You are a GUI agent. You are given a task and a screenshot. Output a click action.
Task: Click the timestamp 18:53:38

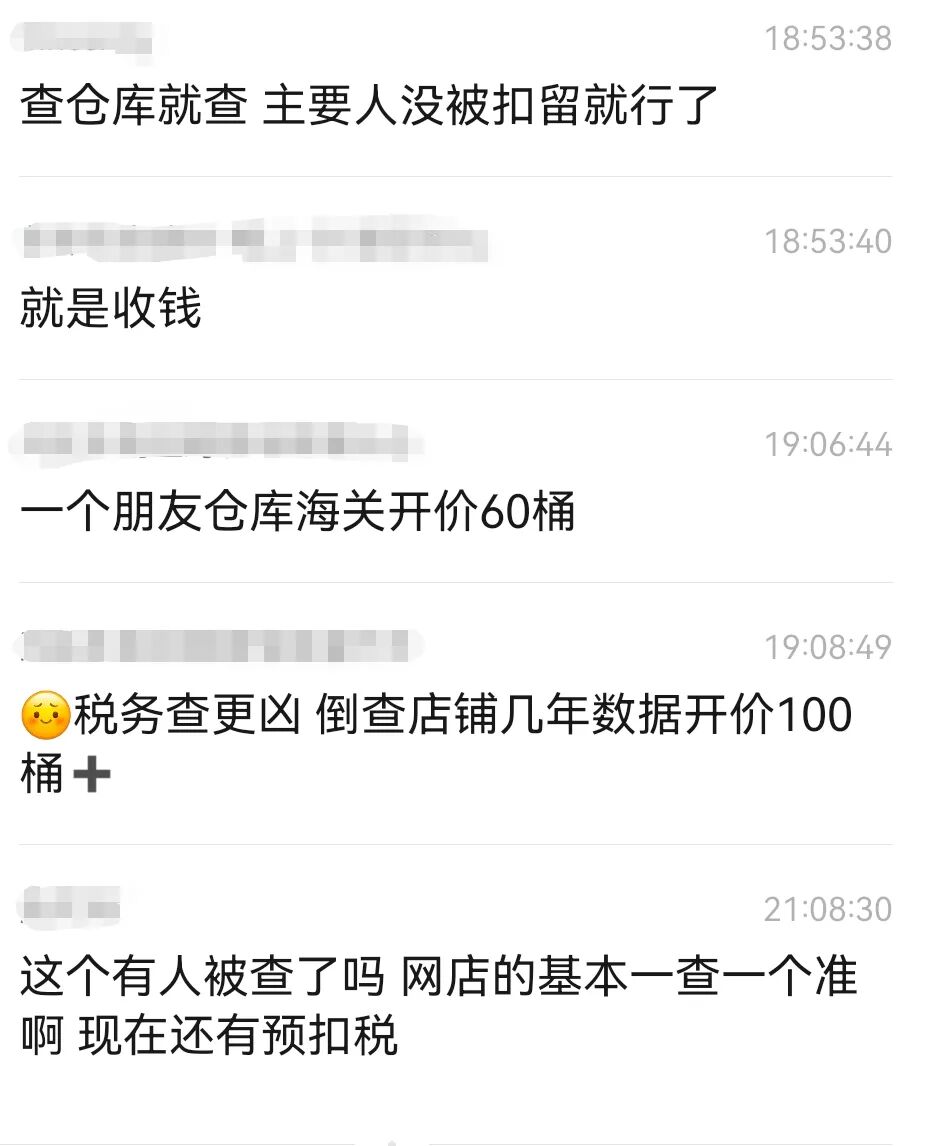point(830,40)
